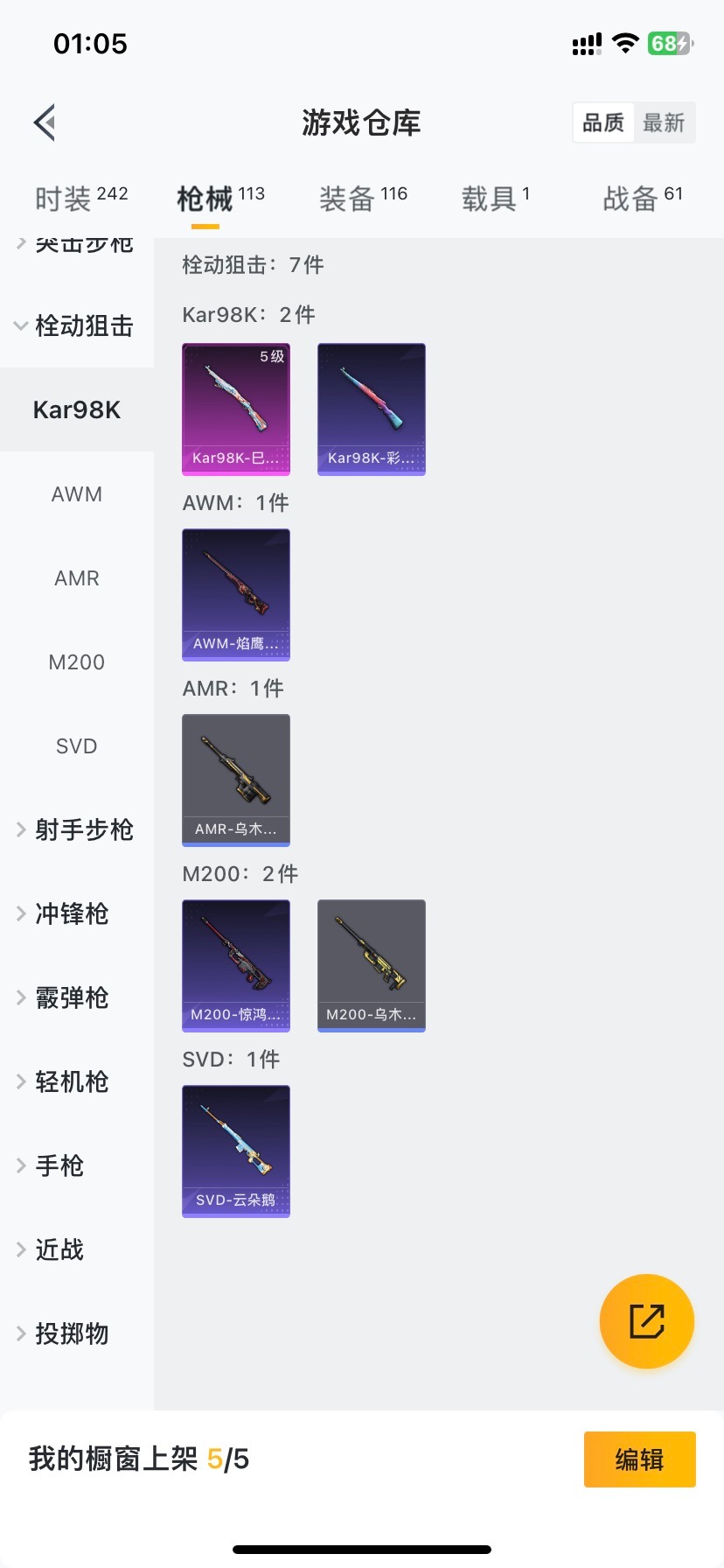The height and width of the screenshot is (1568, 724).
Task: Tap the orange share floating button
Action: click(647, 1321)
